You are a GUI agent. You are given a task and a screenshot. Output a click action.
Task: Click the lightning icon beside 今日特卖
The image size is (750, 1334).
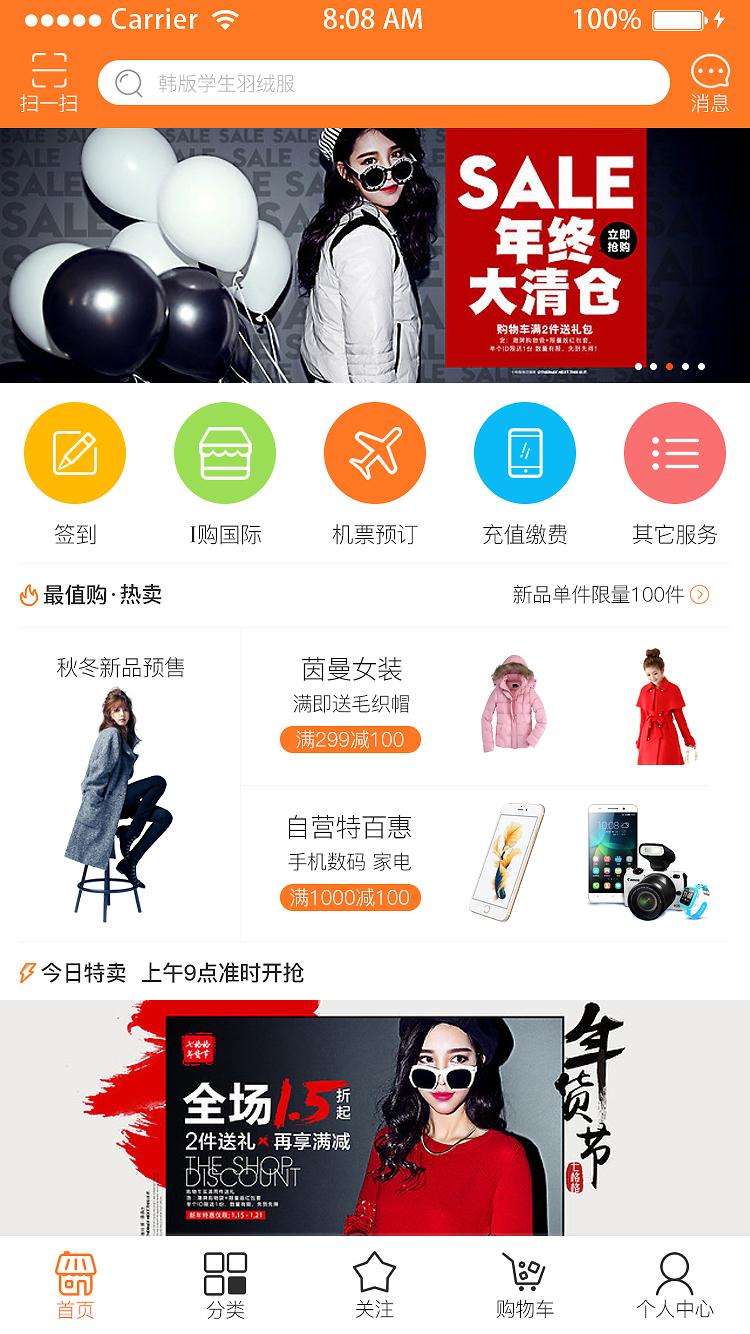[25, 972]
